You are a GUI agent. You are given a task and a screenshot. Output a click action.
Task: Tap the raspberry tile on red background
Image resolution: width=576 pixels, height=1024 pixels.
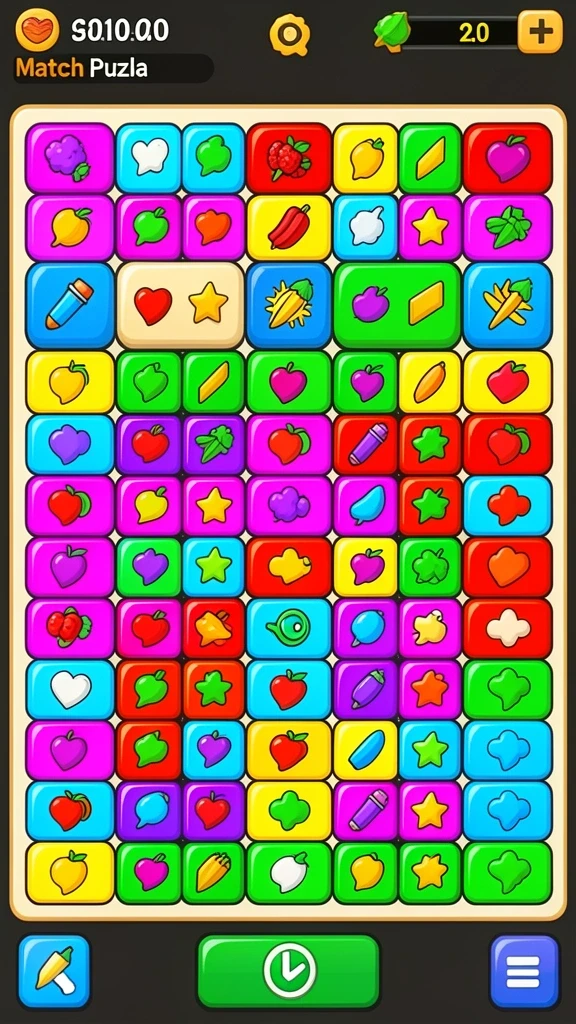(289, 158)
